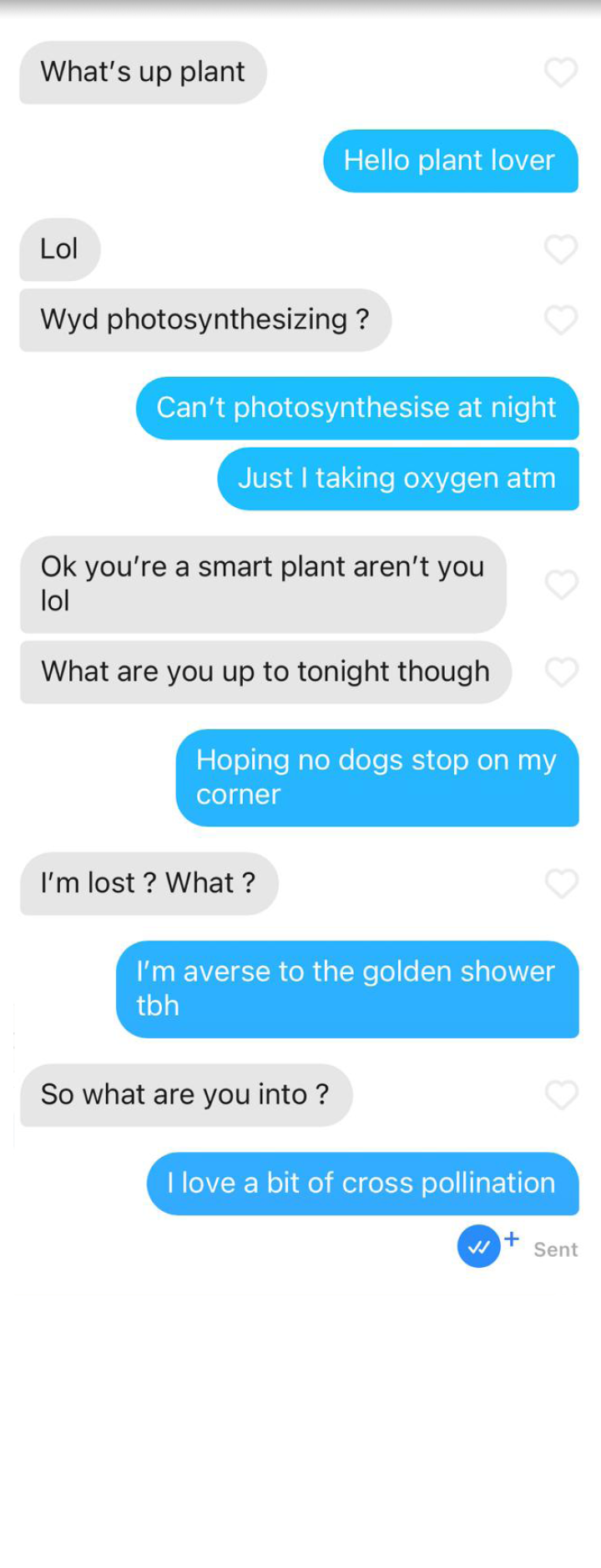
Task: Heart the "Ok you're a smart plant" message
Action: pyautogui.click(x=561, y=584)
